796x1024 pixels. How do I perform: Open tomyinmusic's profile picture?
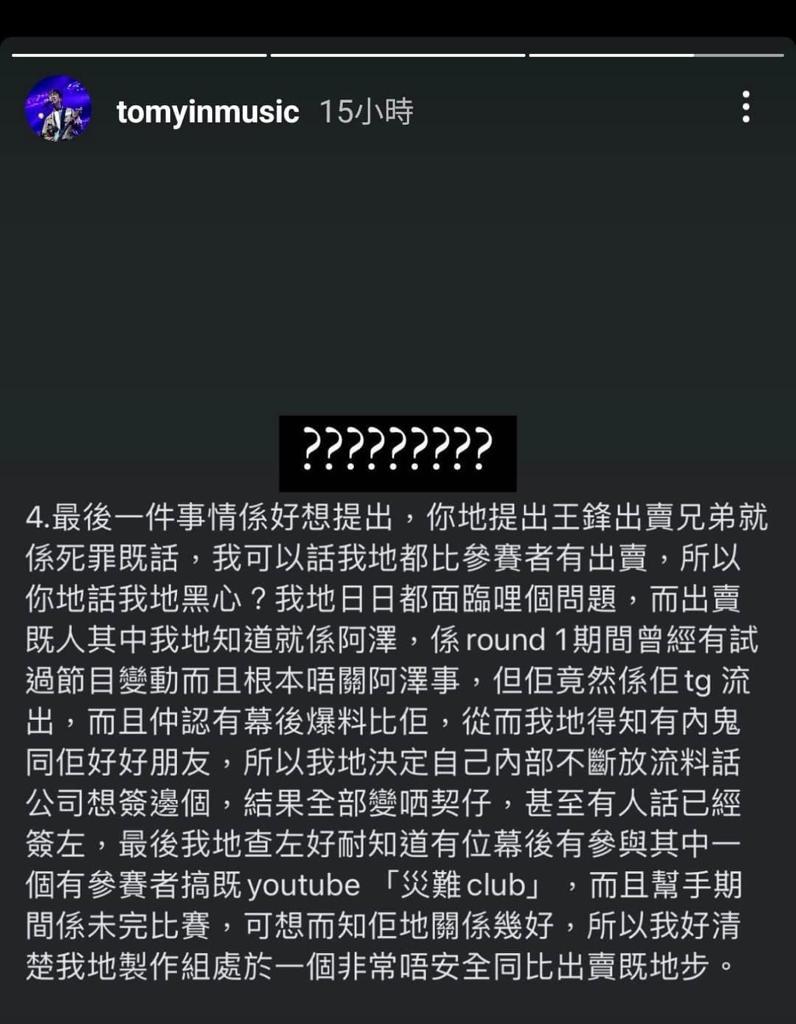(x=58, y=108)
